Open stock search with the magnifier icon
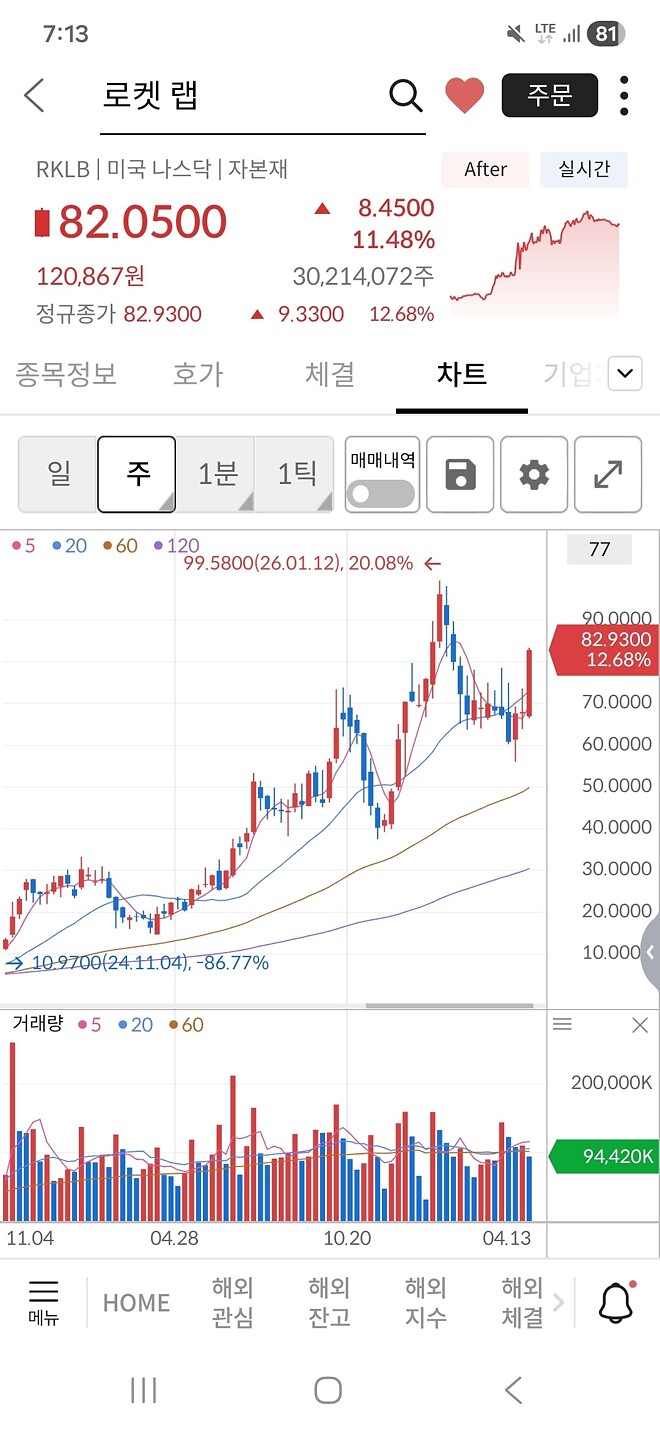The image size is (660, 1430). 405,96
